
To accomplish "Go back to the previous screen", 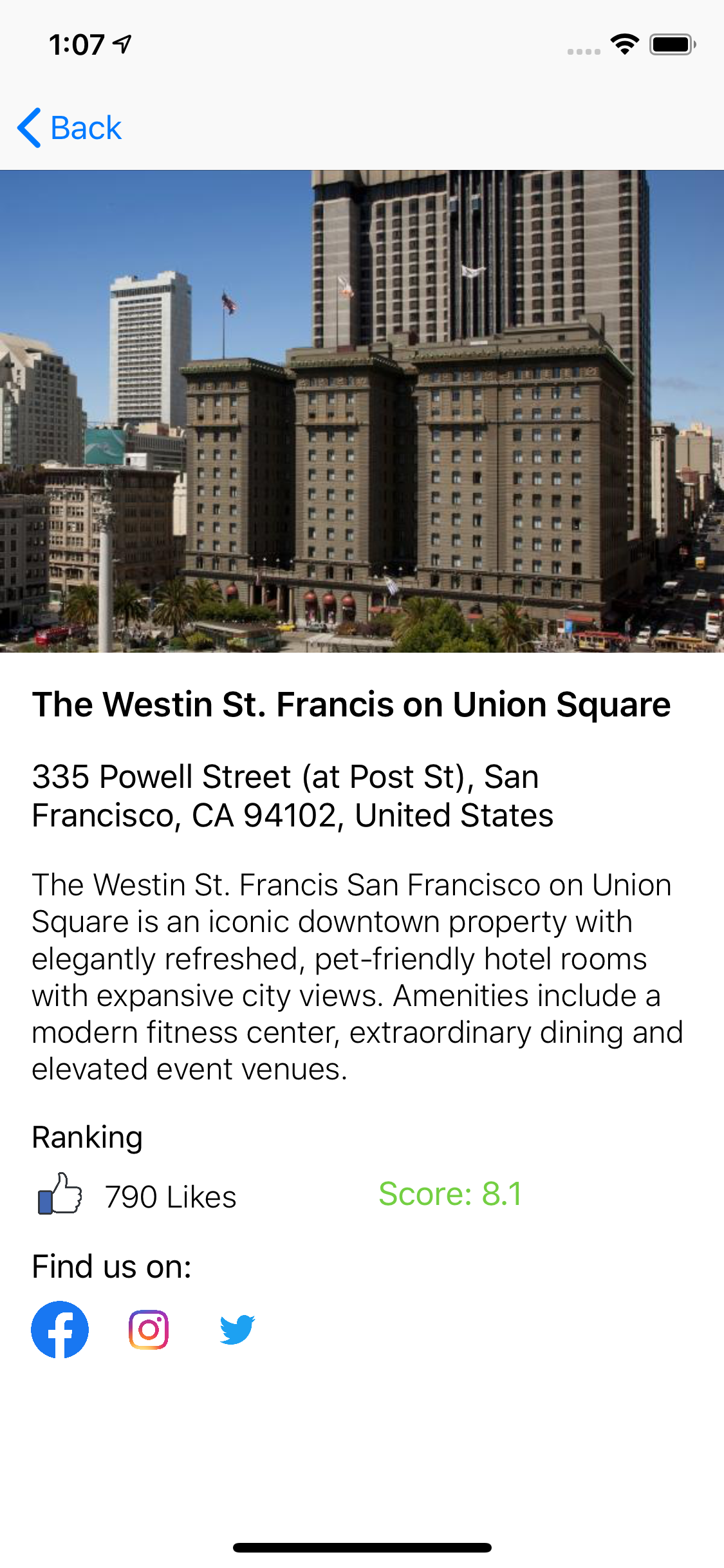I will [70, 127].
